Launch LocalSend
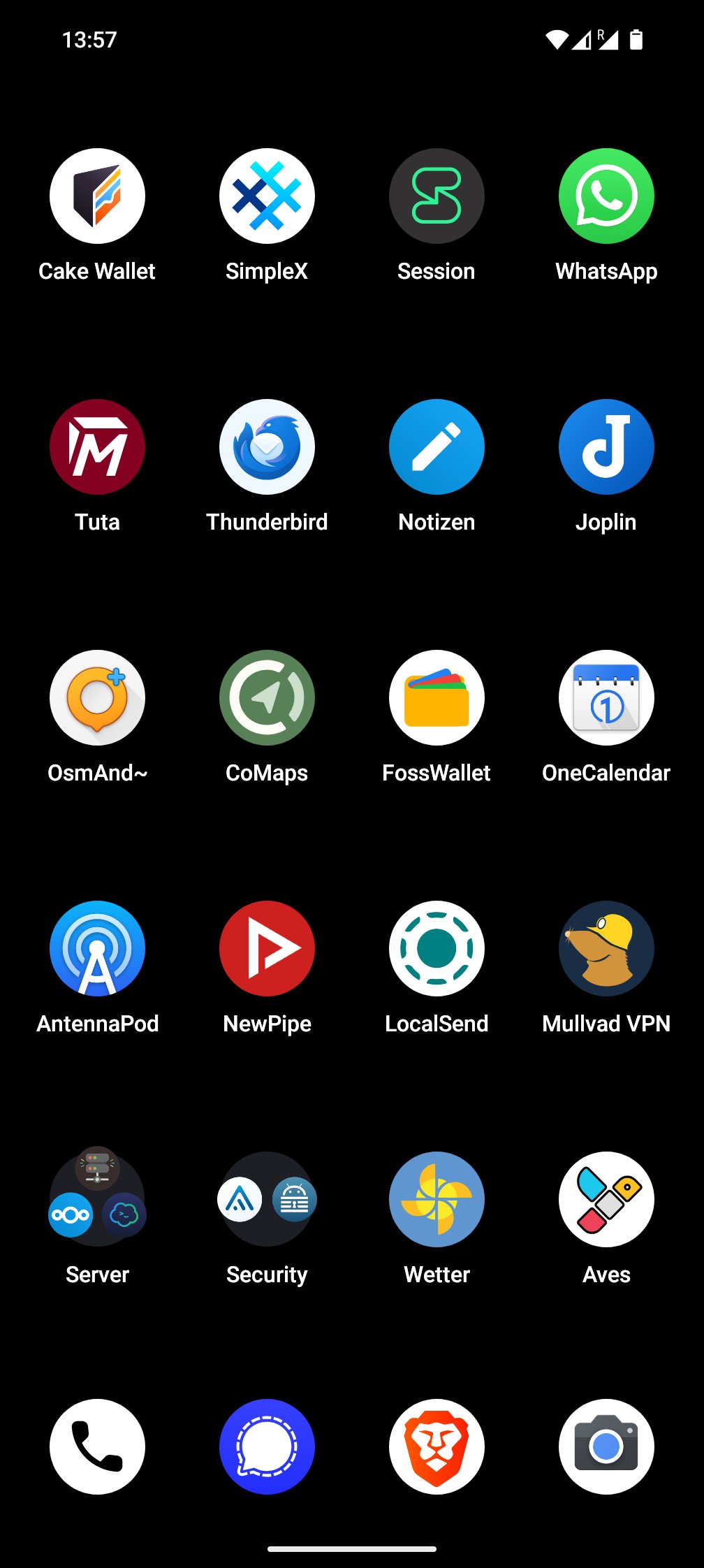 [x=437, y=948]
